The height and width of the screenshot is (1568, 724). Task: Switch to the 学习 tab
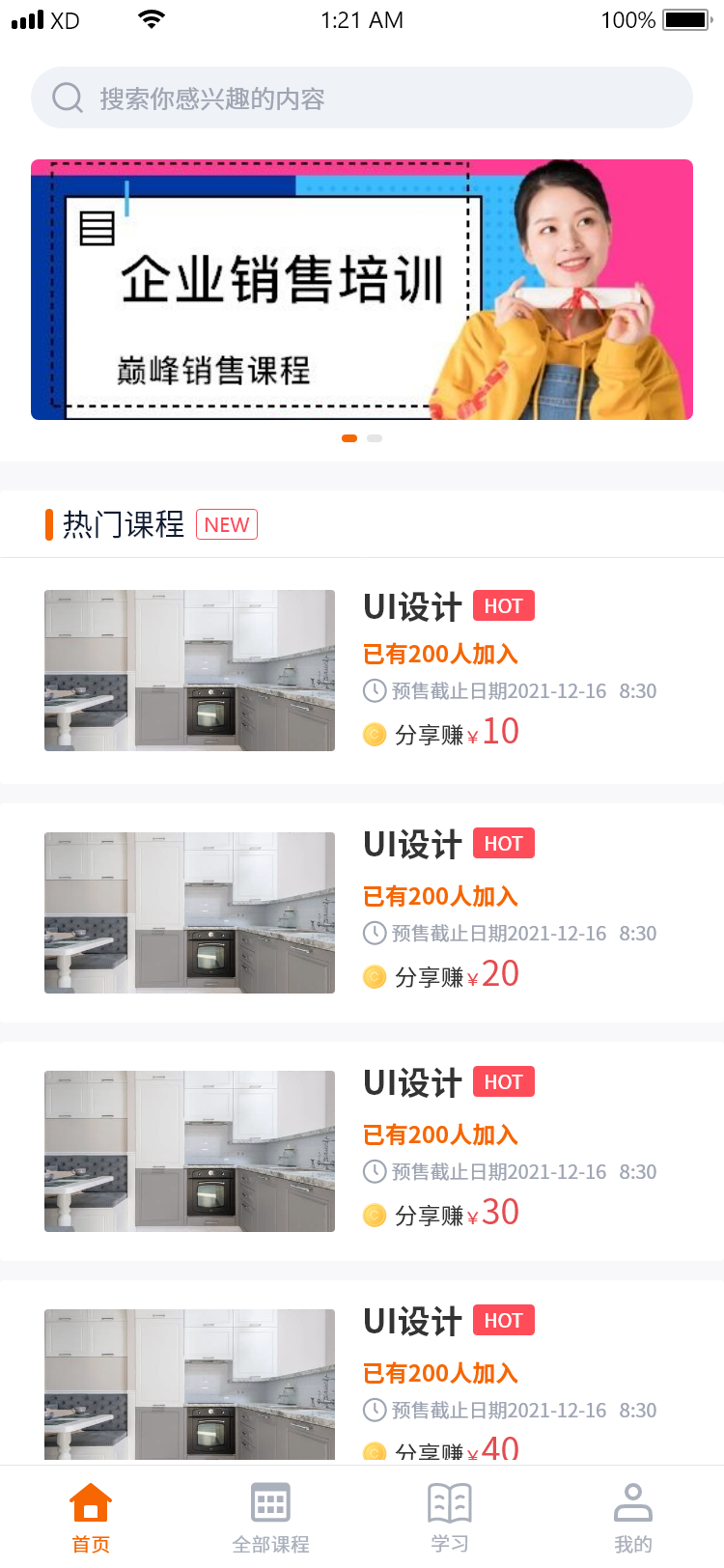[450, 1518]
